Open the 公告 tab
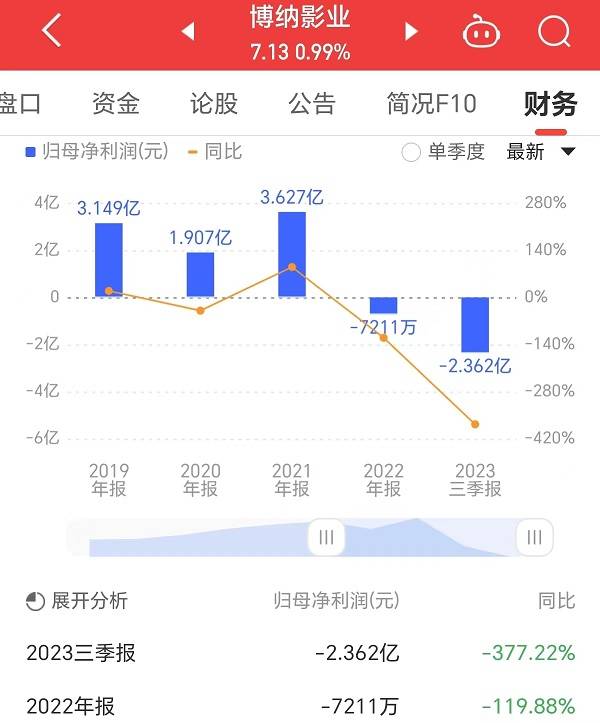This screenshot has height=723, width=600. [312, 103]
